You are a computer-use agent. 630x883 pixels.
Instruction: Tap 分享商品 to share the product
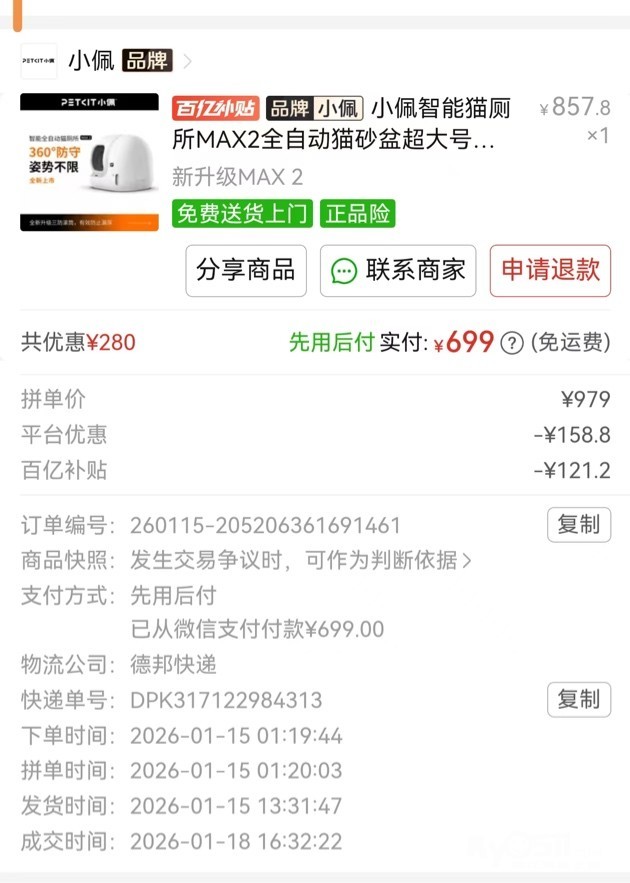(x=246, y=270)
